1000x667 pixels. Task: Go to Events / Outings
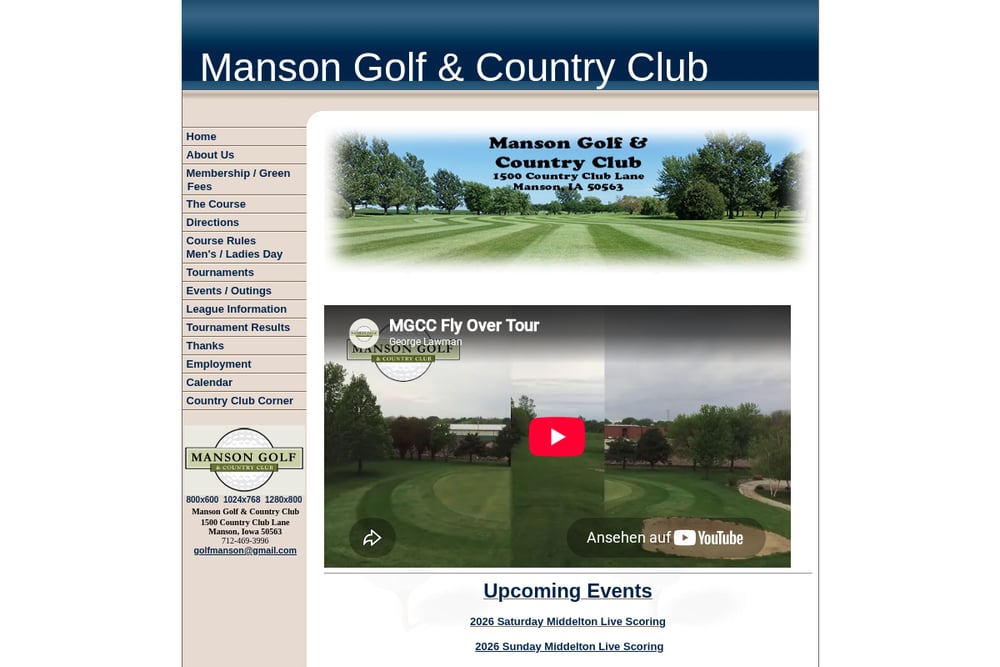point(244,291)
